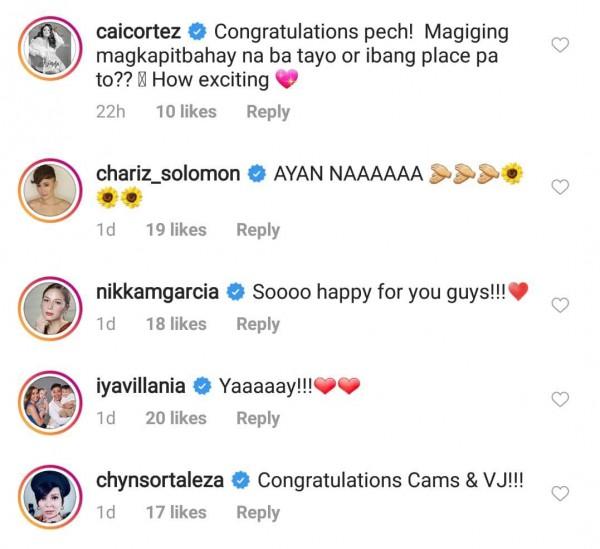Like chynsortaleza's comment
600x549 pixels.
coord(561,492)
